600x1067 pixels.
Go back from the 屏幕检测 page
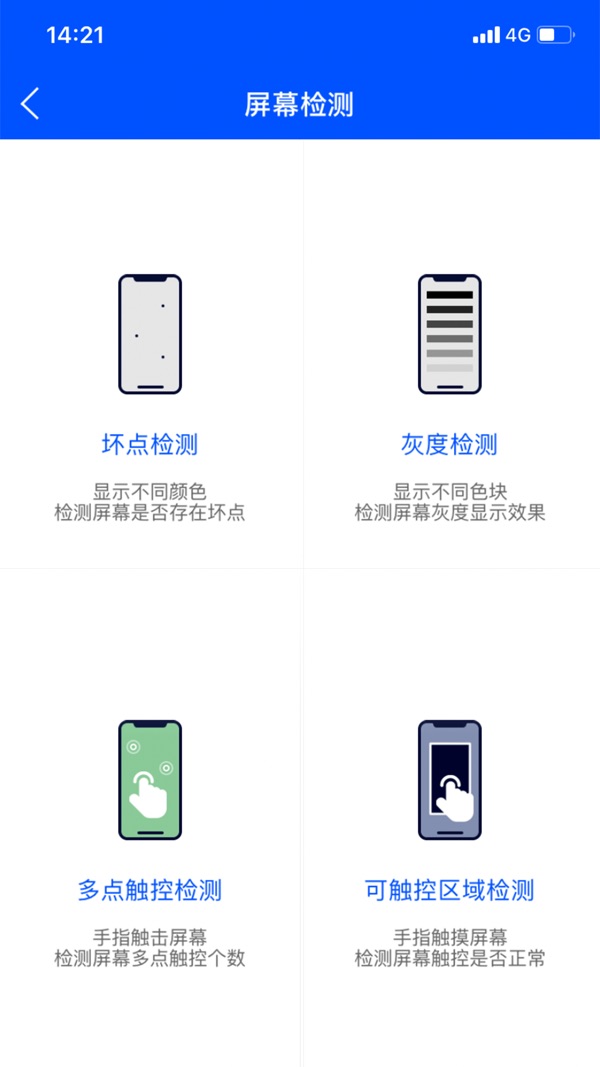click(x=30, y=103)
